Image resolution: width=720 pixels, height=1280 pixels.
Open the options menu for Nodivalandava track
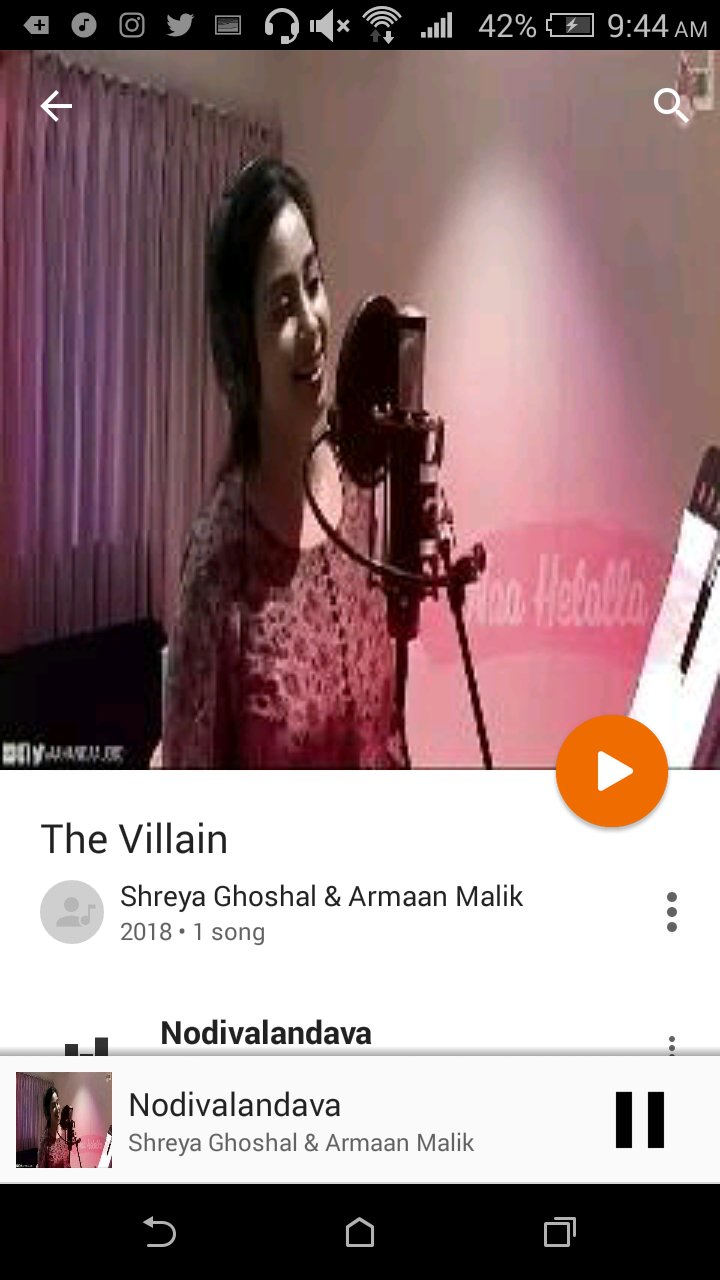coord(671,1043)
